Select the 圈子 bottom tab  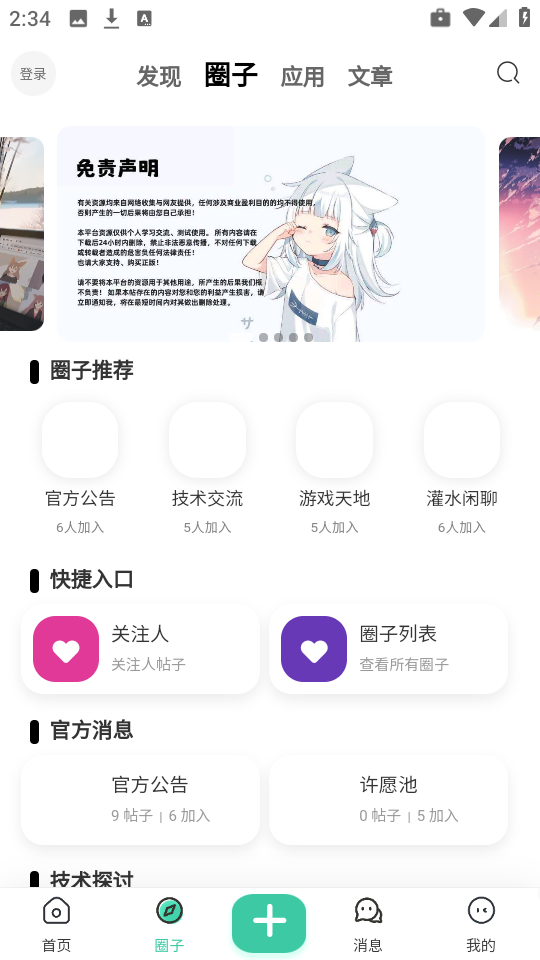pyautogui.click(x=170, y=924)
